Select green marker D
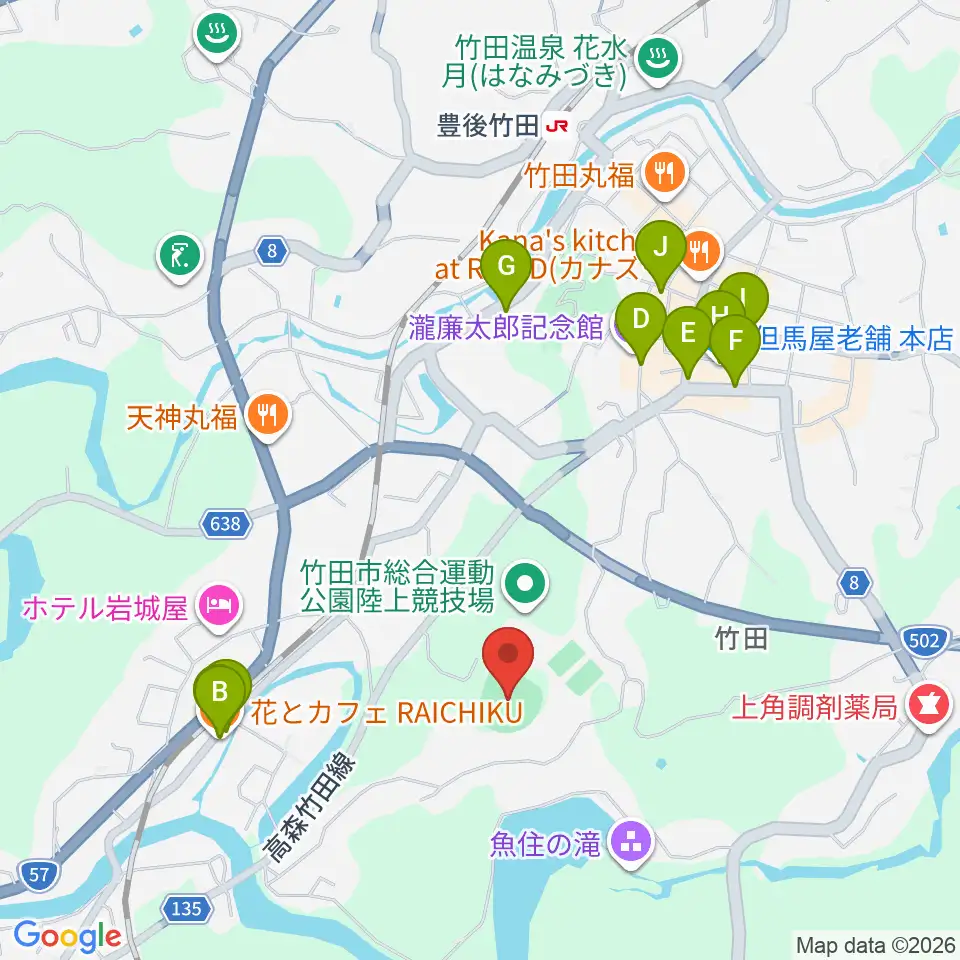This screenshot has height=960, width=960. 640,328
